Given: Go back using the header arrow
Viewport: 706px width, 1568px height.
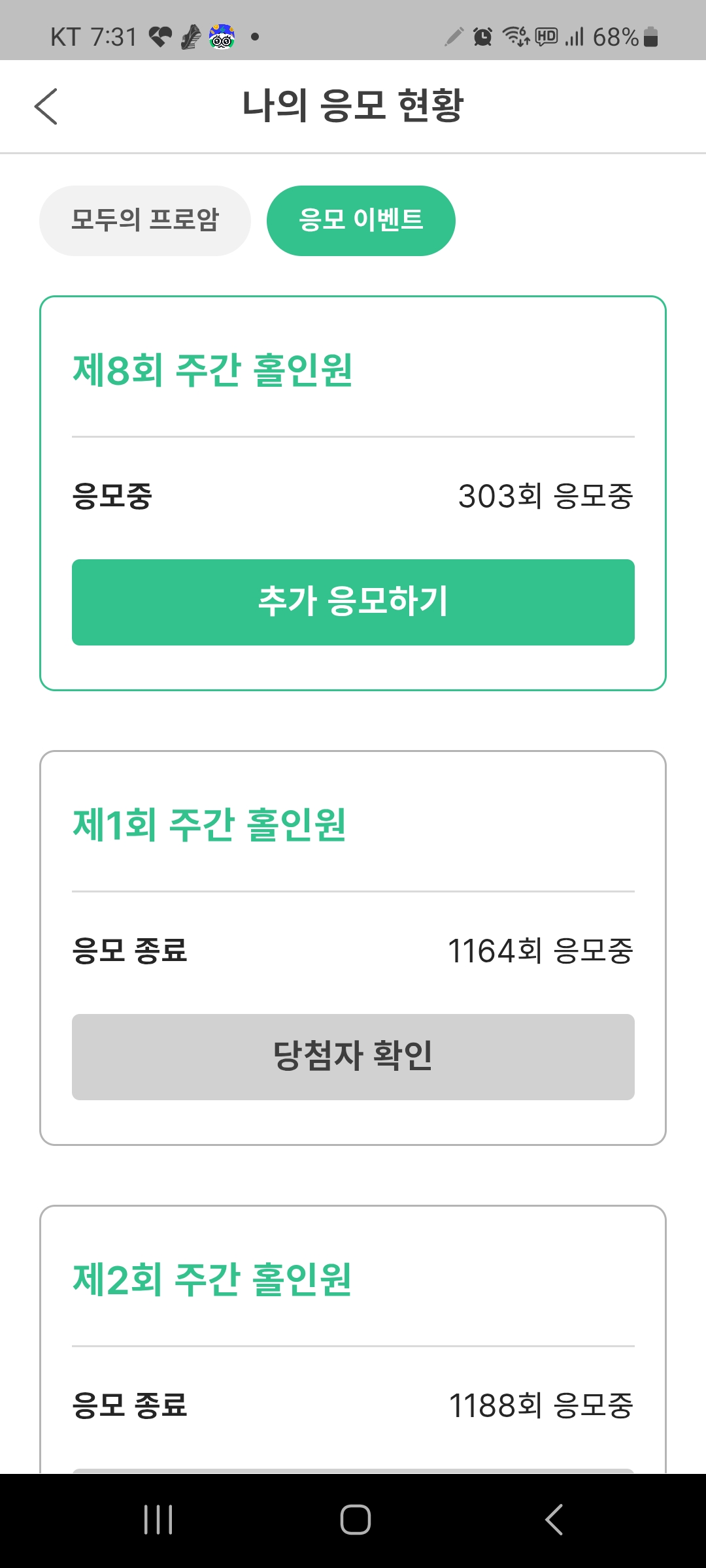Looking at the screenshot, I should (x=46, y=106).
